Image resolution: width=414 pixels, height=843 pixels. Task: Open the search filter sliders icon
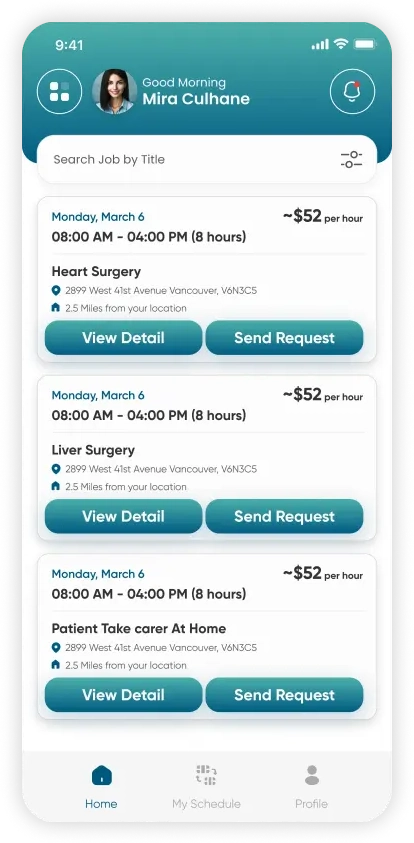[x=352, y=160]
